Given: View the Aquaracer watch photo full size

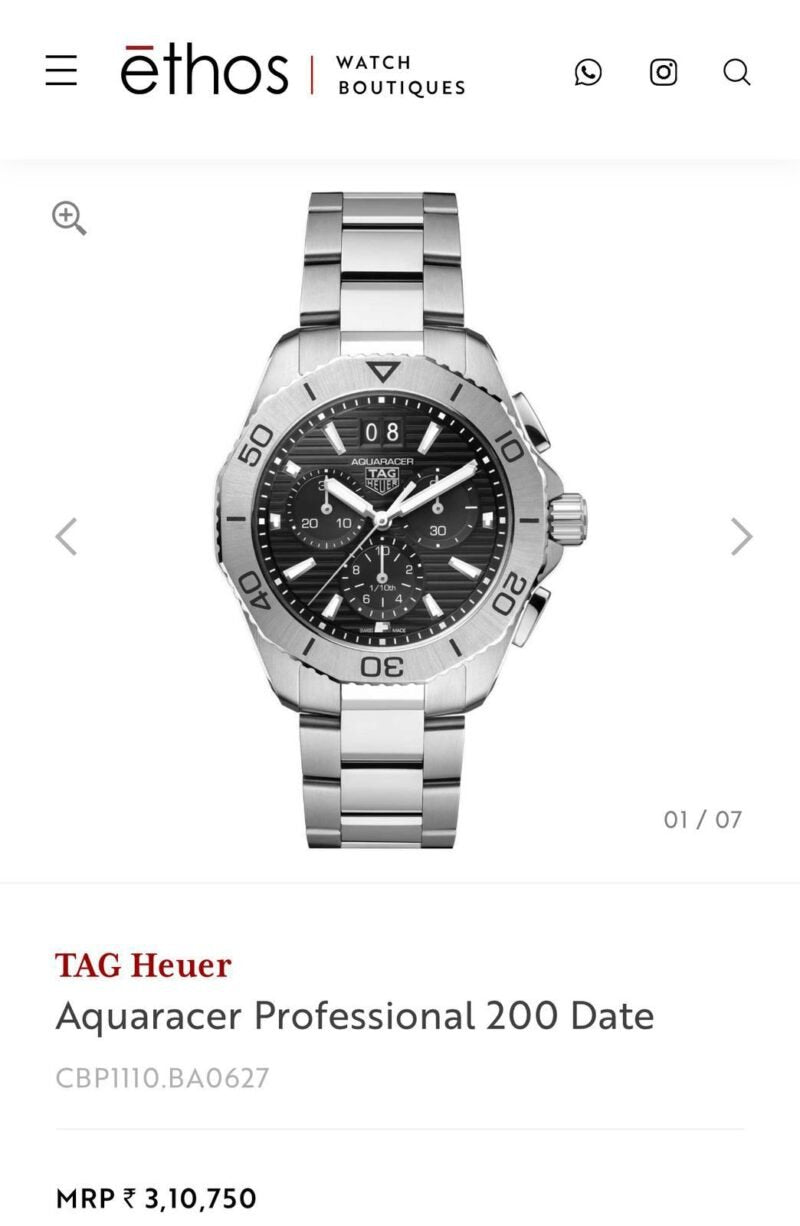Looking at the screenshot, I should coord(400,520).
